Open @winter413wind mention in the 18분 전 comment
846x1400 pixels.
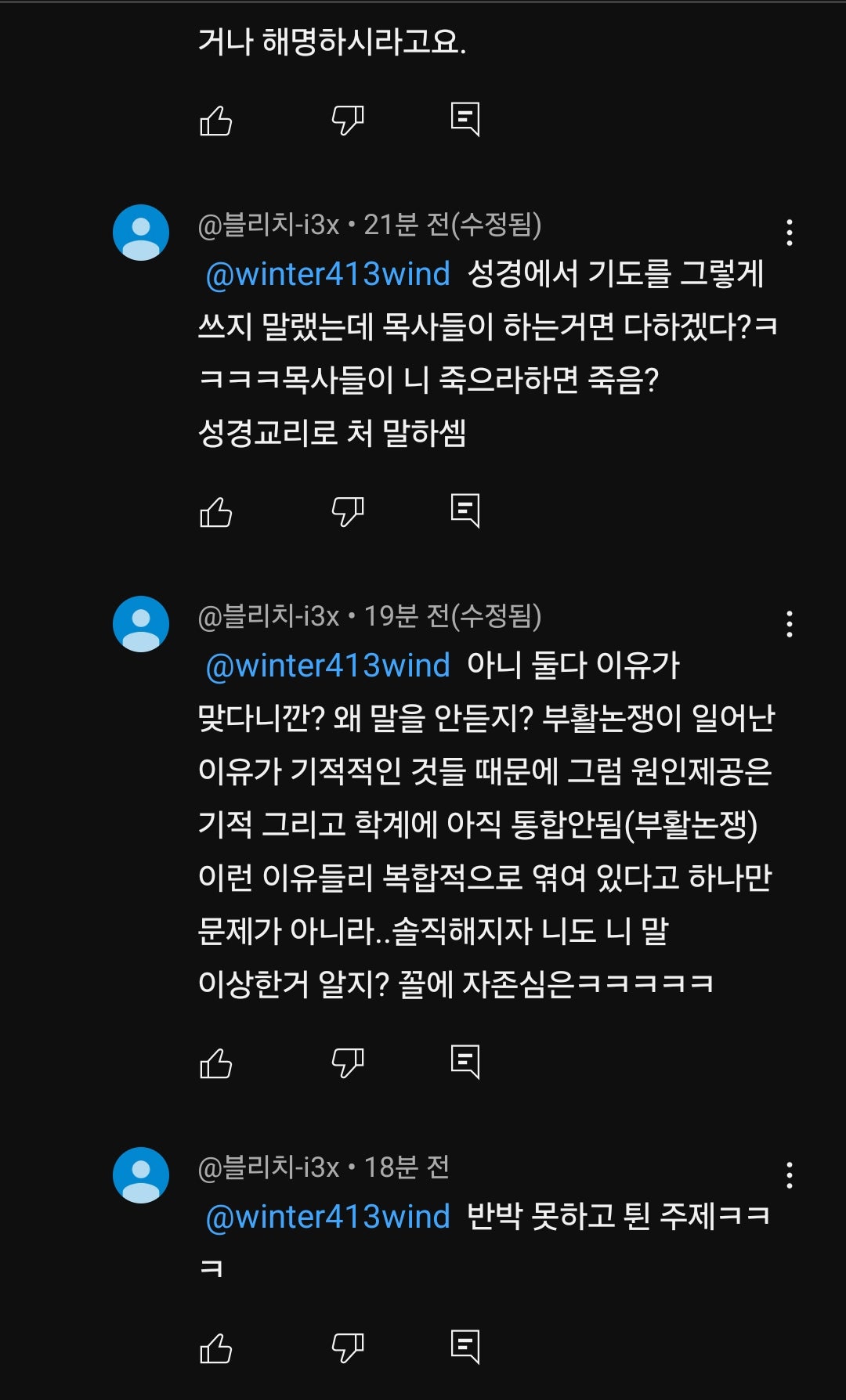327,1217
